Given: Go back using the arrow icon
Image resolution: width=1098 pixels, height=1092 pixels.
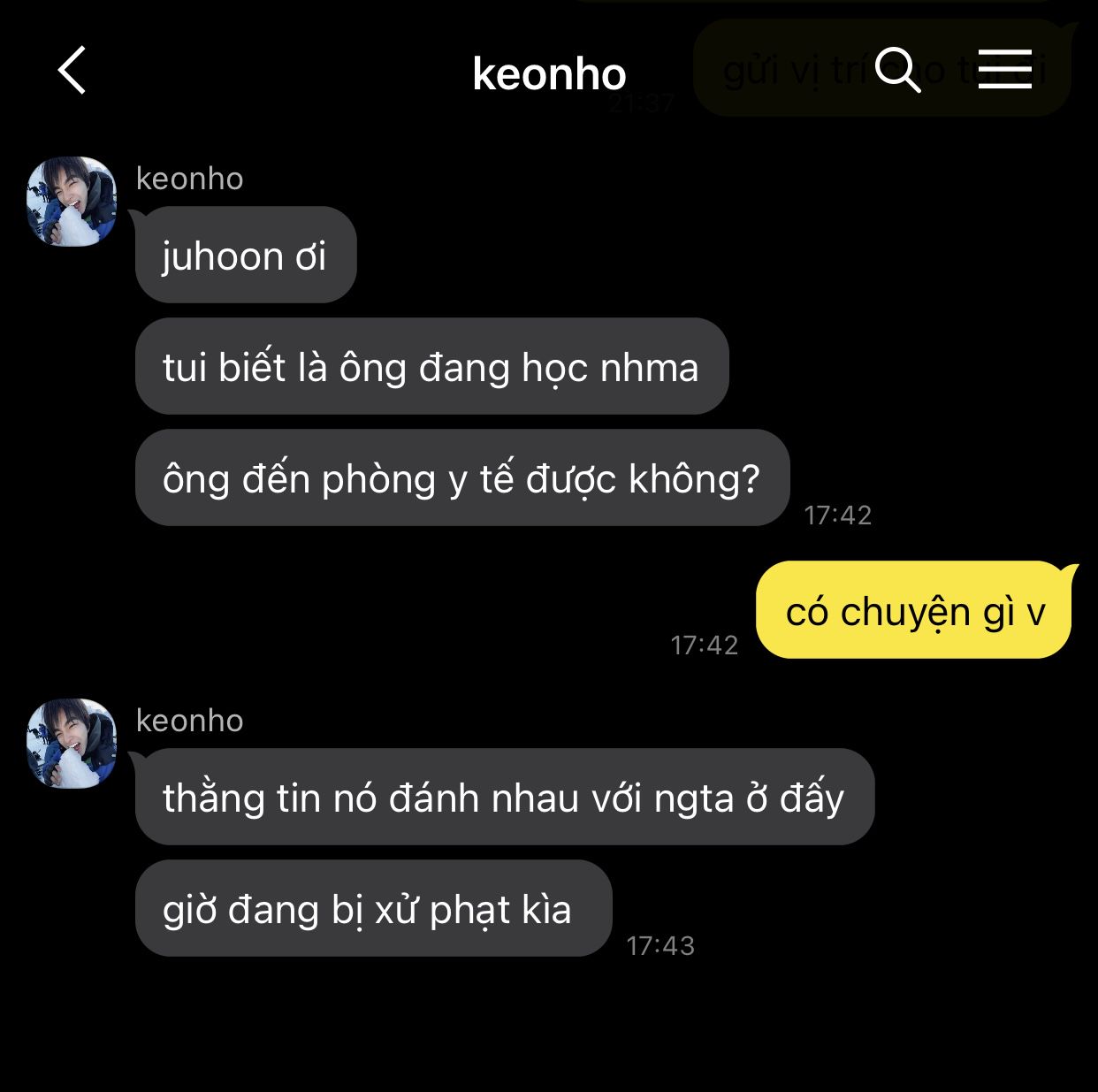Looking at the screenshot, I should pos(72,71).
